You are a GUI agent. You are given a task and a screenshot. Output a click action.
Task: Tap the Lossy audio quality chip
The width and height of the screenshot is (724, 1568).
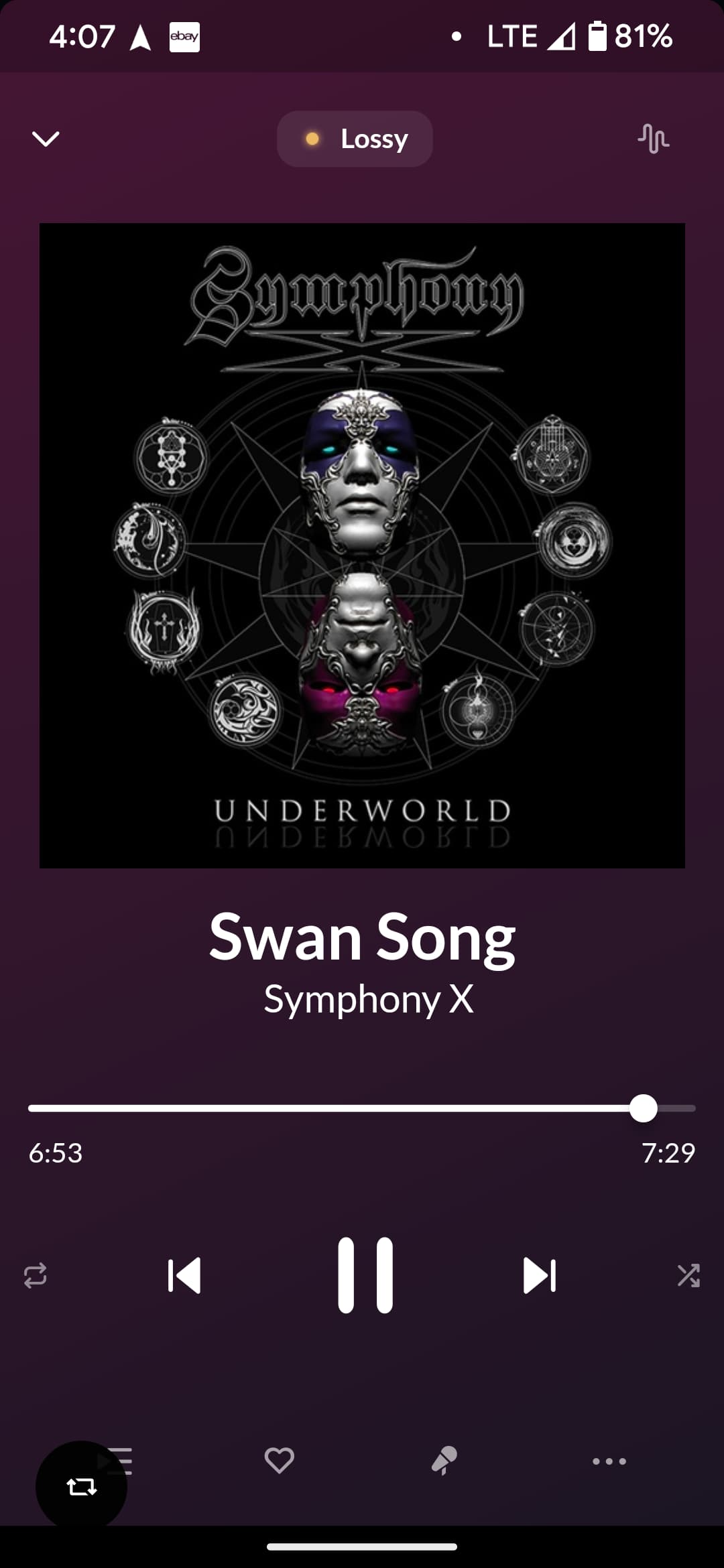pyautogui.click(x=355, y=139)
